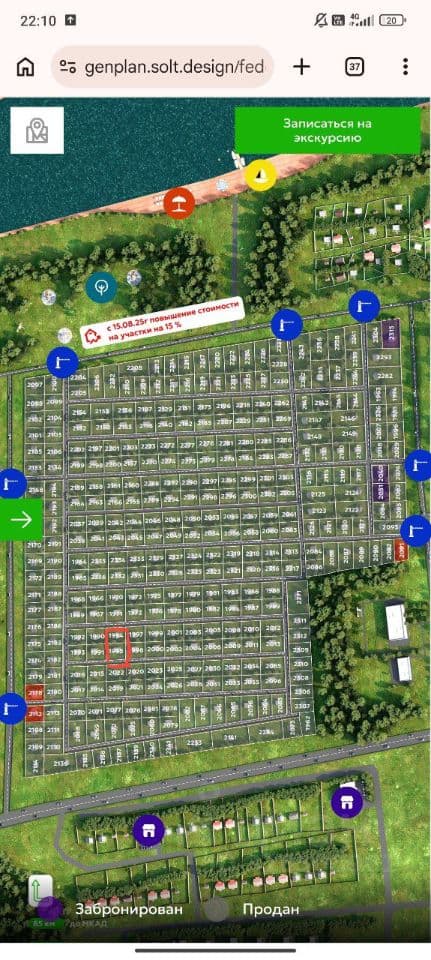This screenshot has width=431, height=960.
Task: Tap the browser home icon
Action: (x=25, y=67)
